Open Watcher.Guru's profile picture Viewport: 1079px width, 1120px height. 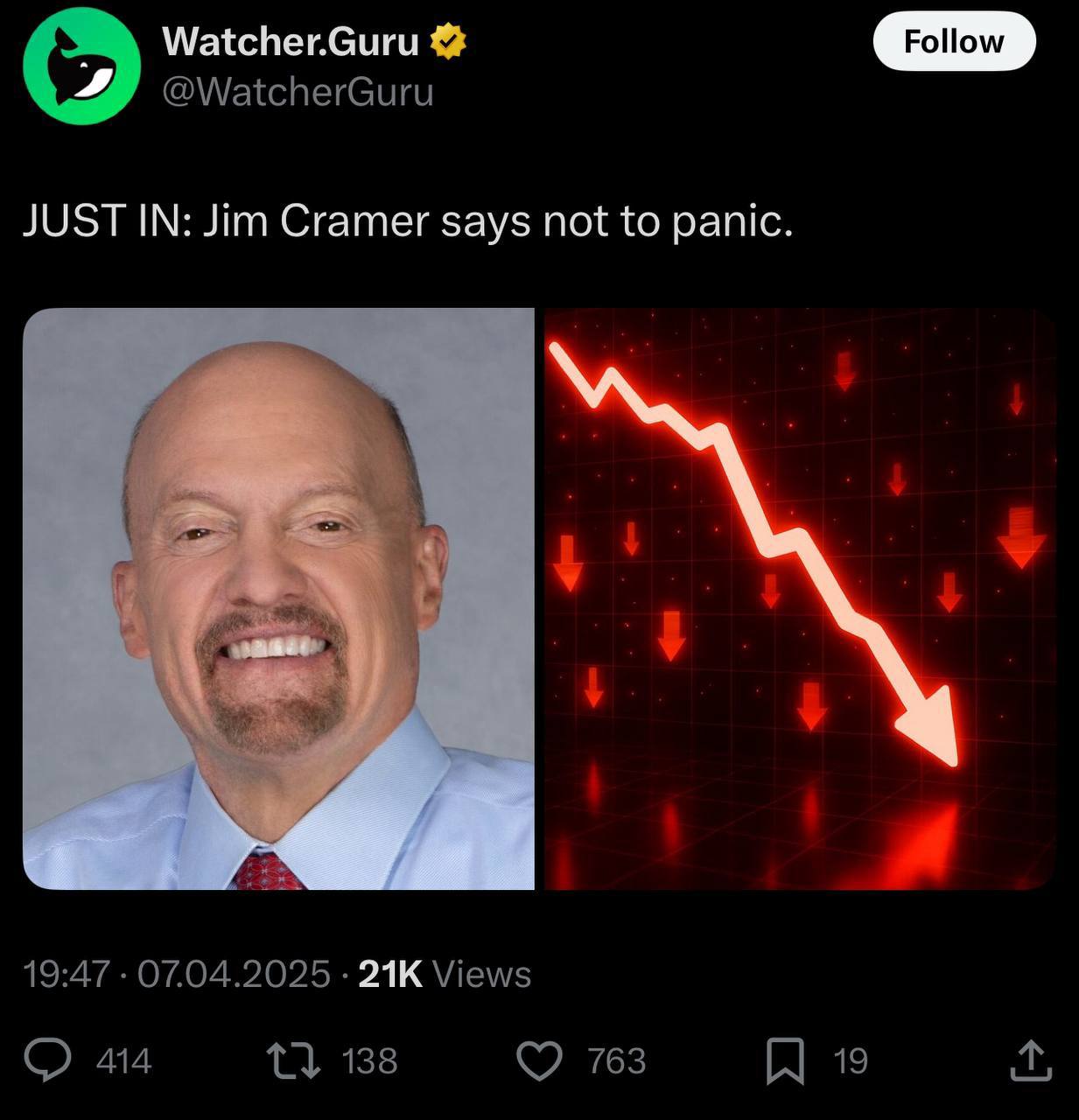click(81, 66)
